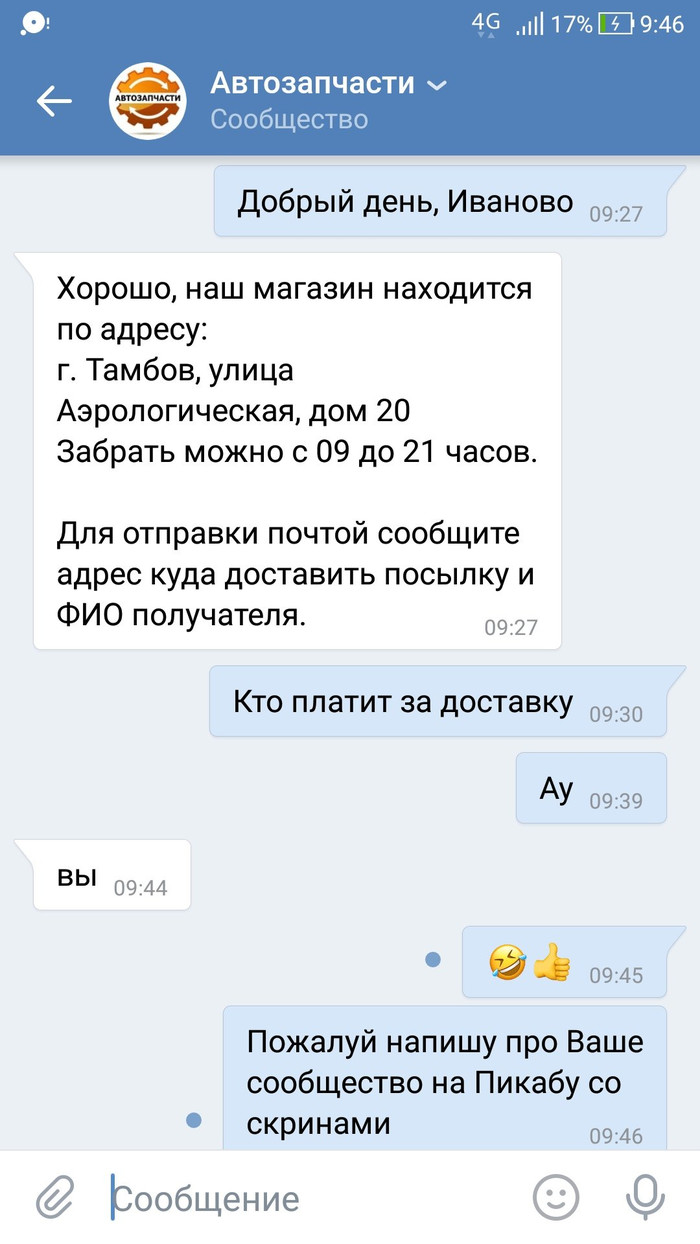Focus the Сообщение text field
Screen dimensions: 700x1244
300,1198
